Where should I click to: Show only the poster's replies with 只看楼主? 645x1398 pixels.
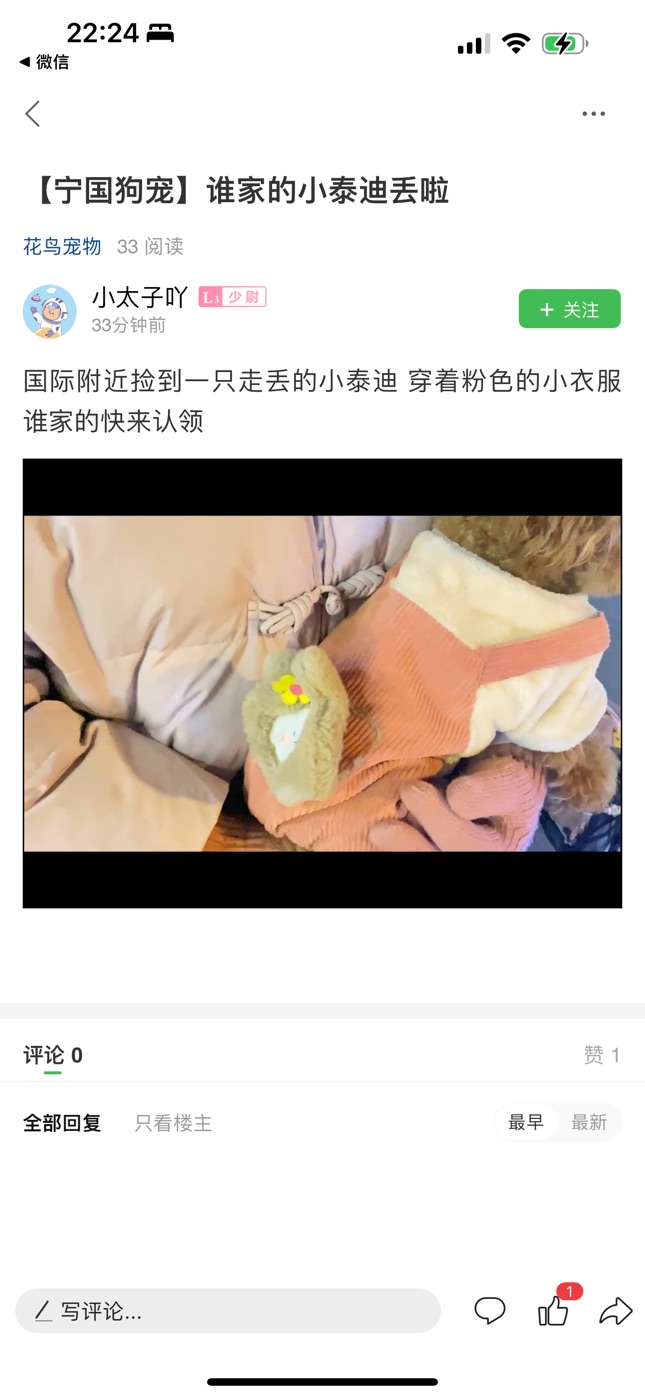coord(173,1123)
